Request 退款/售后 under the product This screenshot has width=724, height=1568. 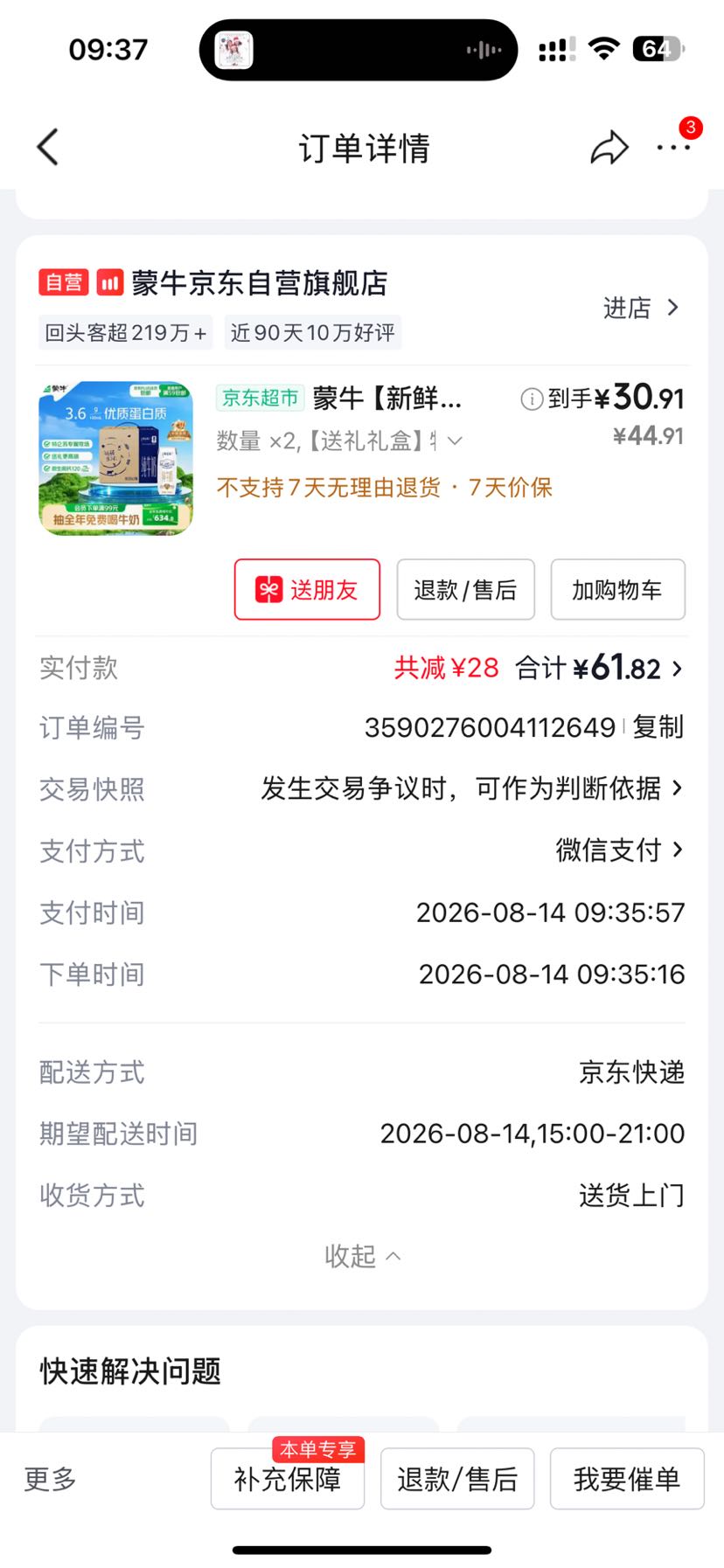[465, 590]
